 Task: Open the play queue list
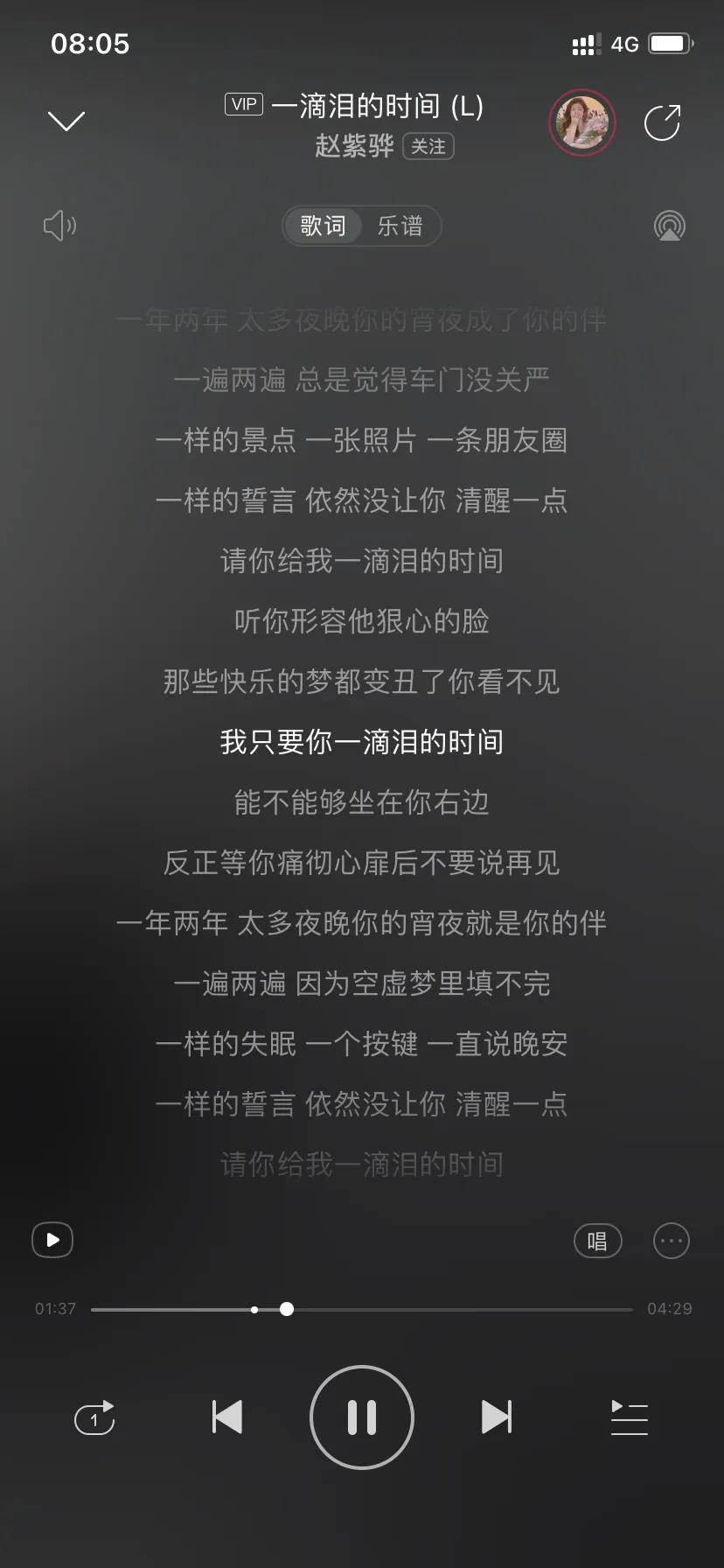(x=629, y=1417)
